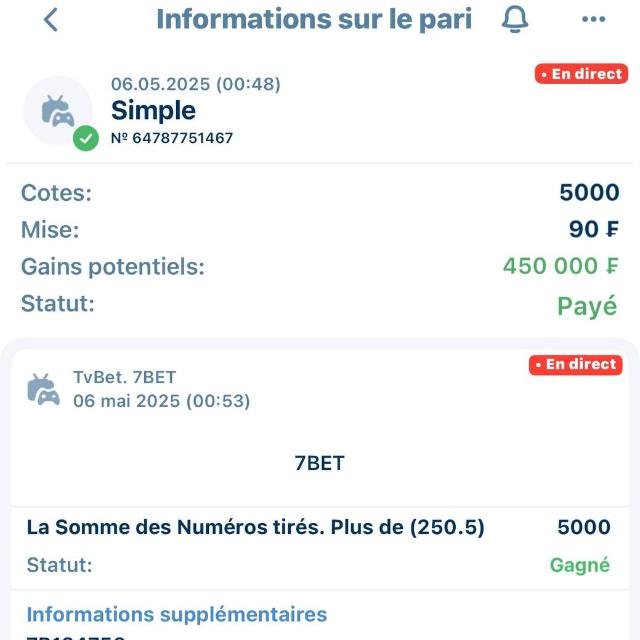The height and width of the screenshot is (640, 640).
Task: Go back from the bet information page
Action: pos(51,19)
